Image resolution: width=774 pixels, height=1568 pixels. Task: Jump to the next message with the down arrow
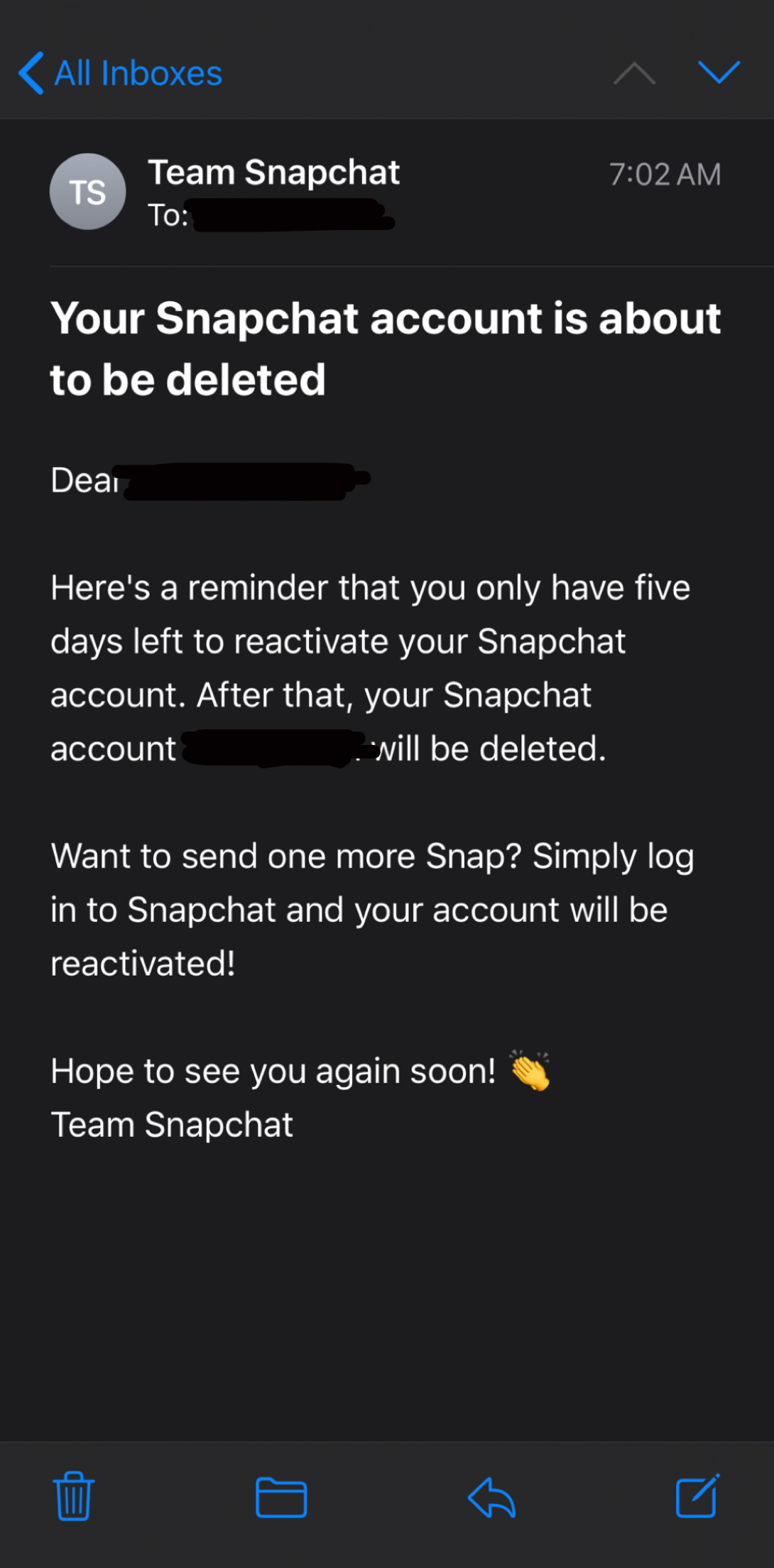719,72
